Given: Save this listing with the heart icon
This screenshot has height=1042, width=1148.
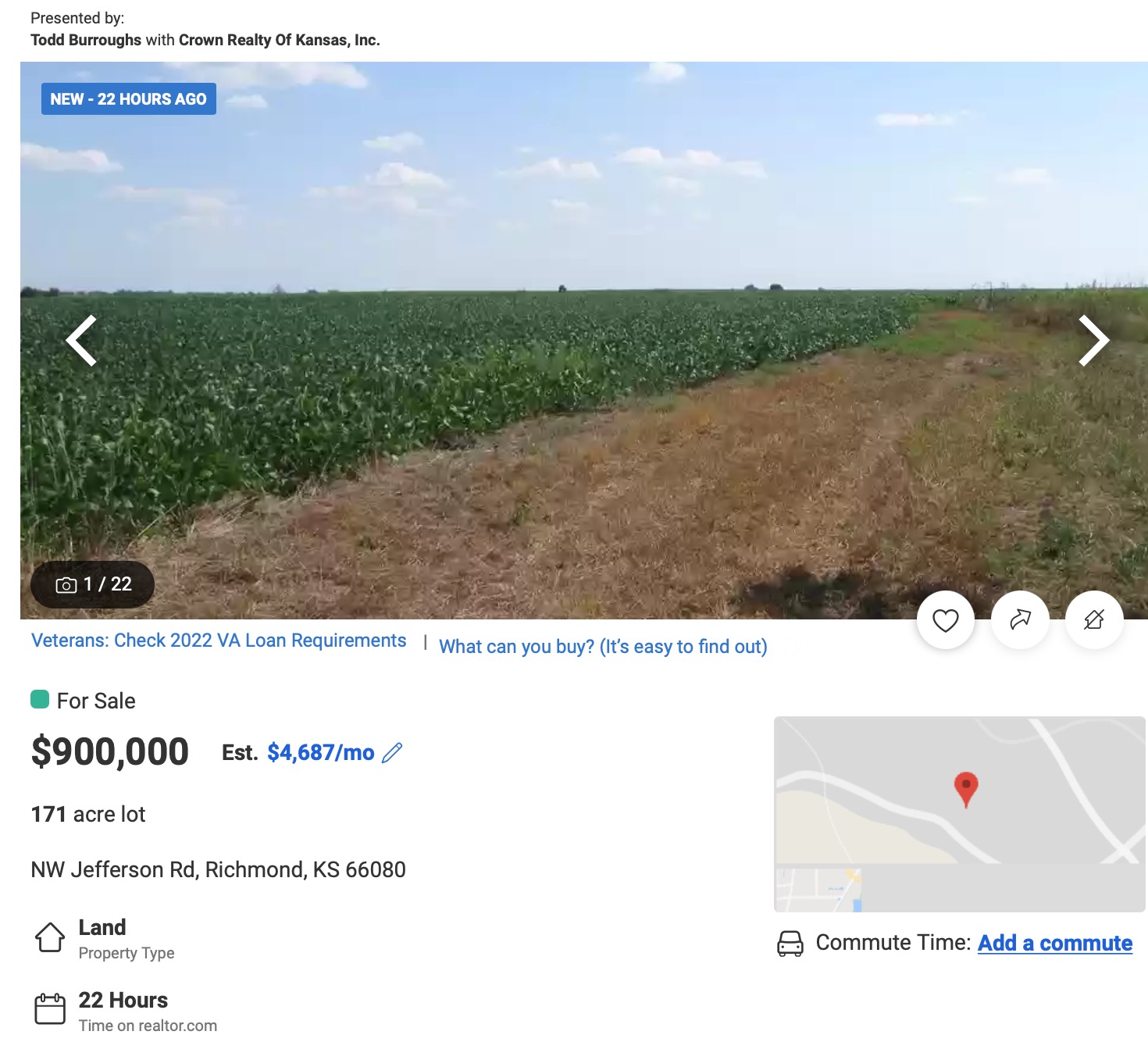Looking at the screenshot, I should (x=945, y=620).
